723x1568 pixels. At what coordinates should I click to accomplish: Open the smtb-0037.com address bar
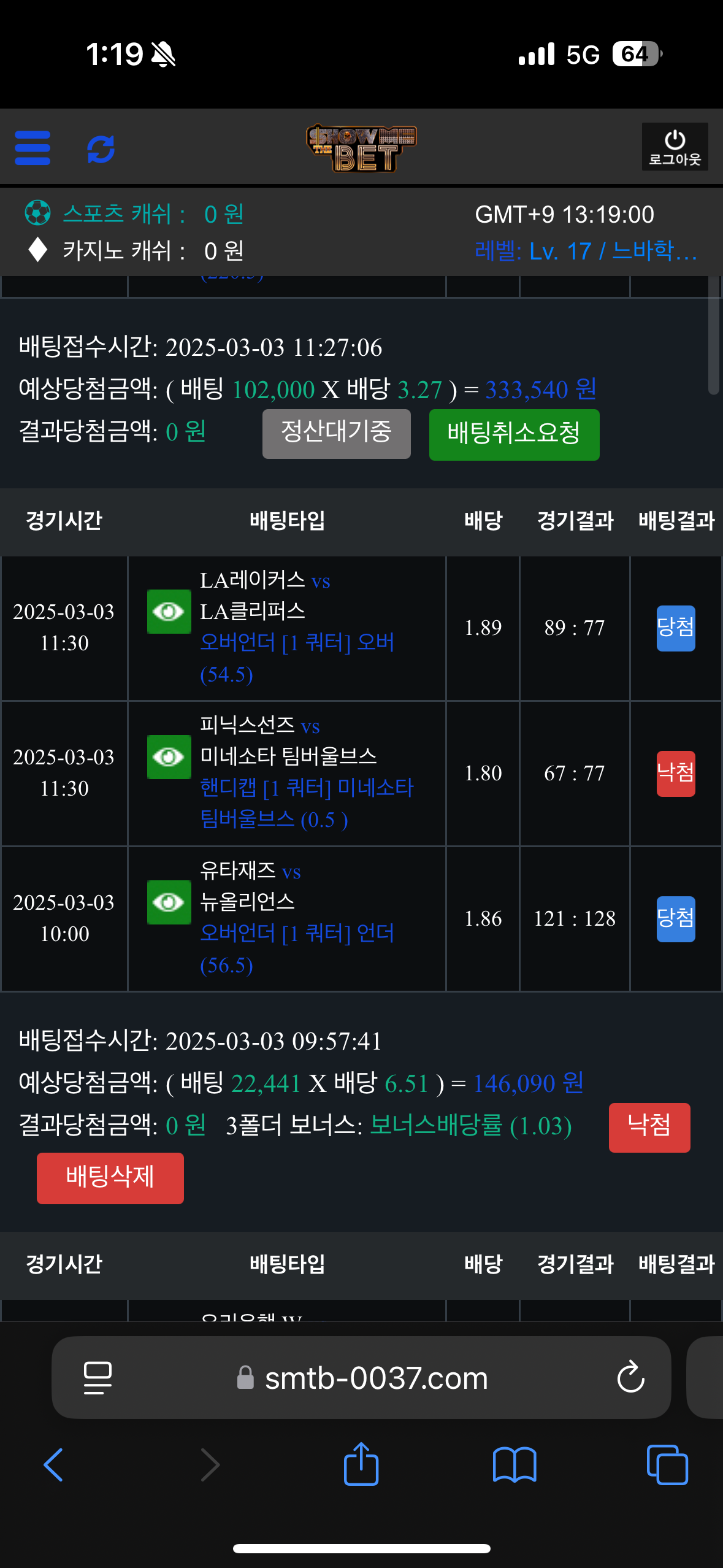pyautogui.click(x=375, y=1378)
